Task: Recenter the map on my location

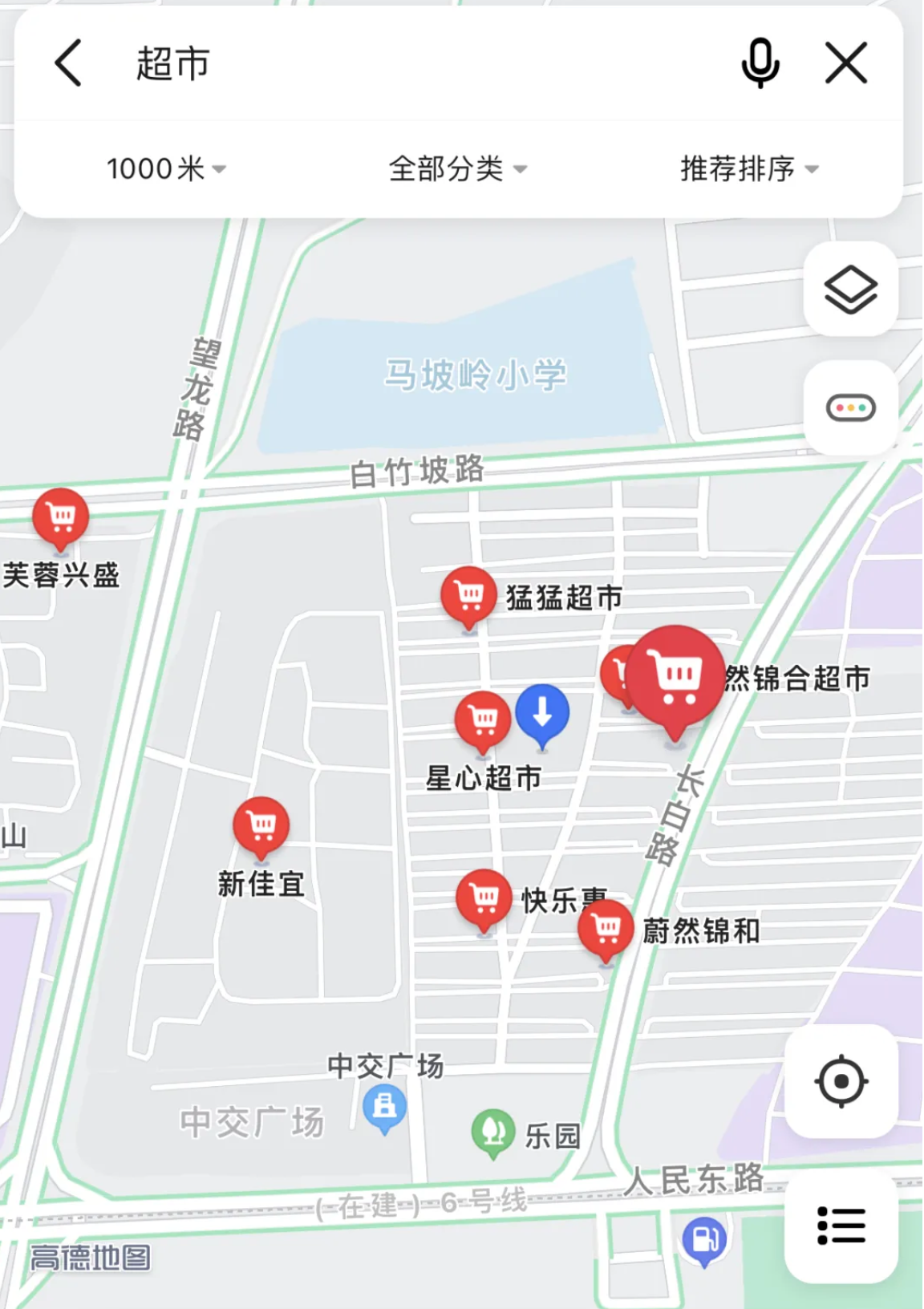Action: tap(841, 1081)
